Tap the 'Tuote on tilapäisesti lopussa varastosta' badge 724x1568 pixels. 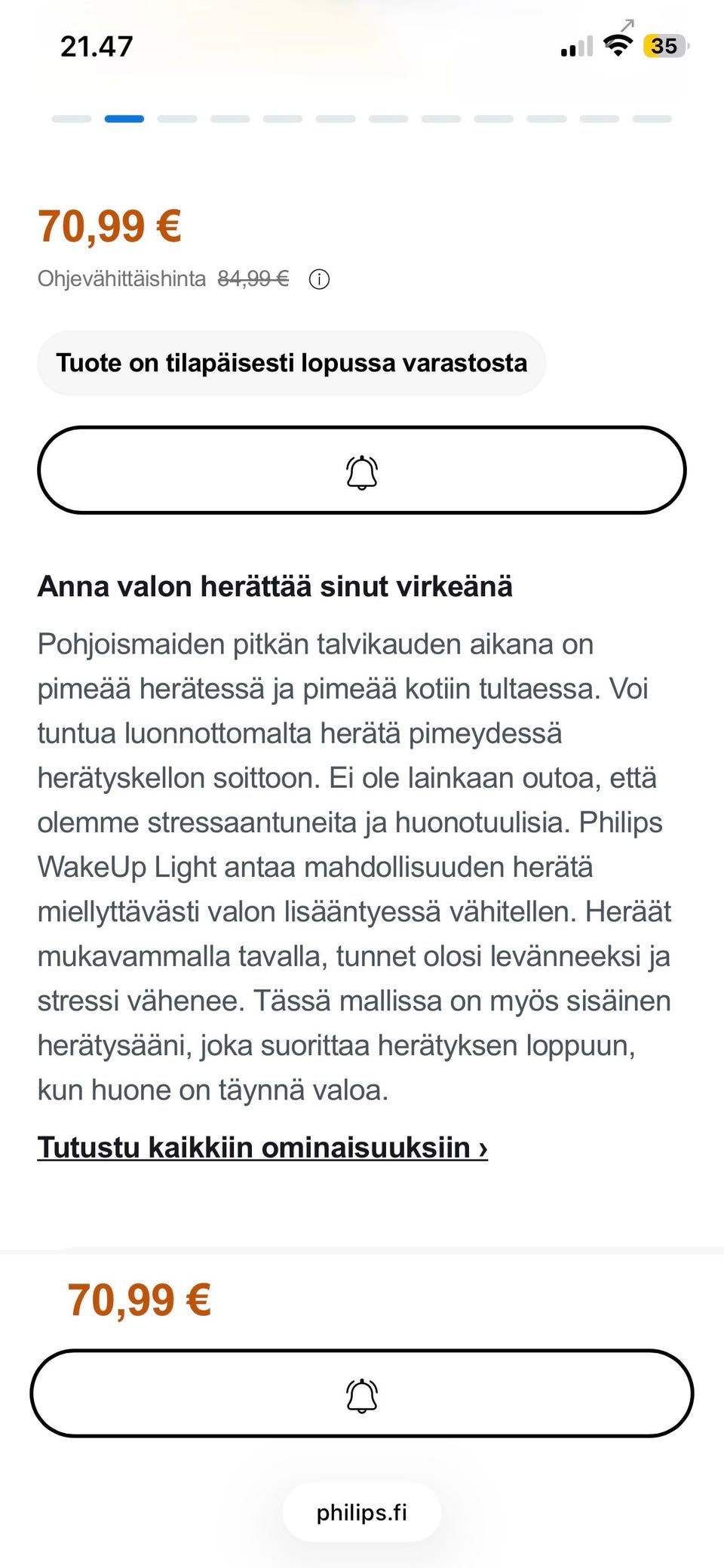291,363
